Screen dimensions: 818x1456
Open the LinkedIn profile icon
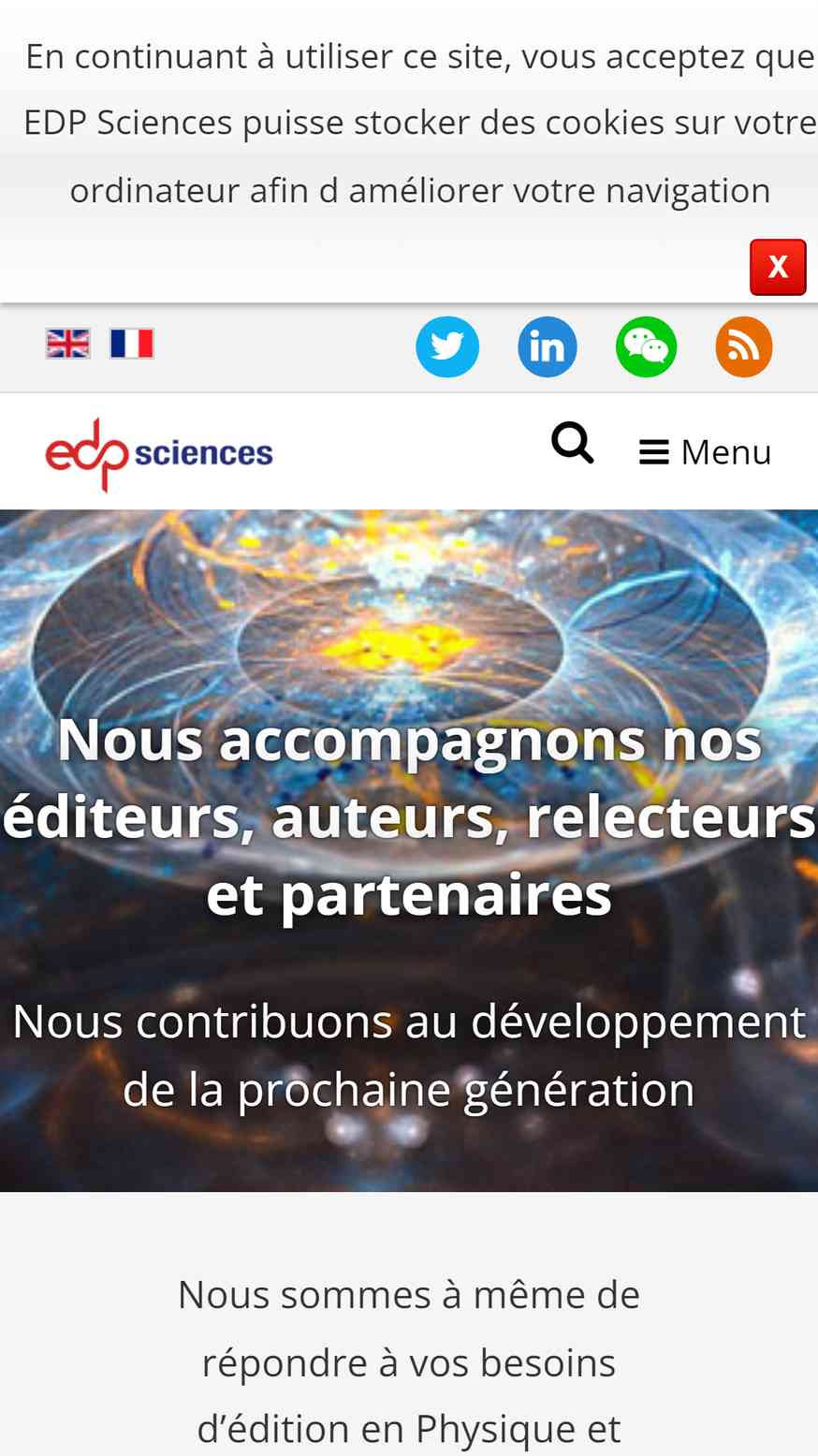pyautogui.click(x=548, y=346)
